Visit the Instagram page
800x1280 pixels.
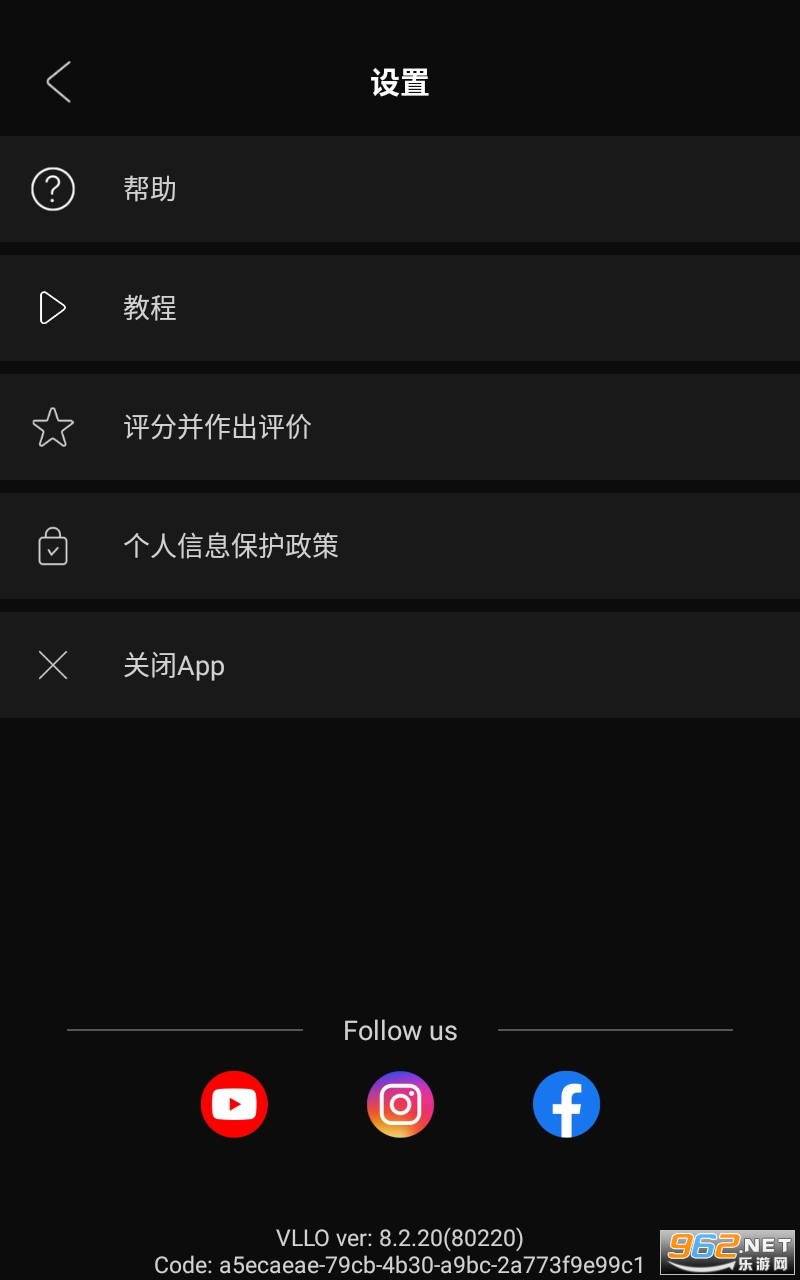click(400, 1104)
